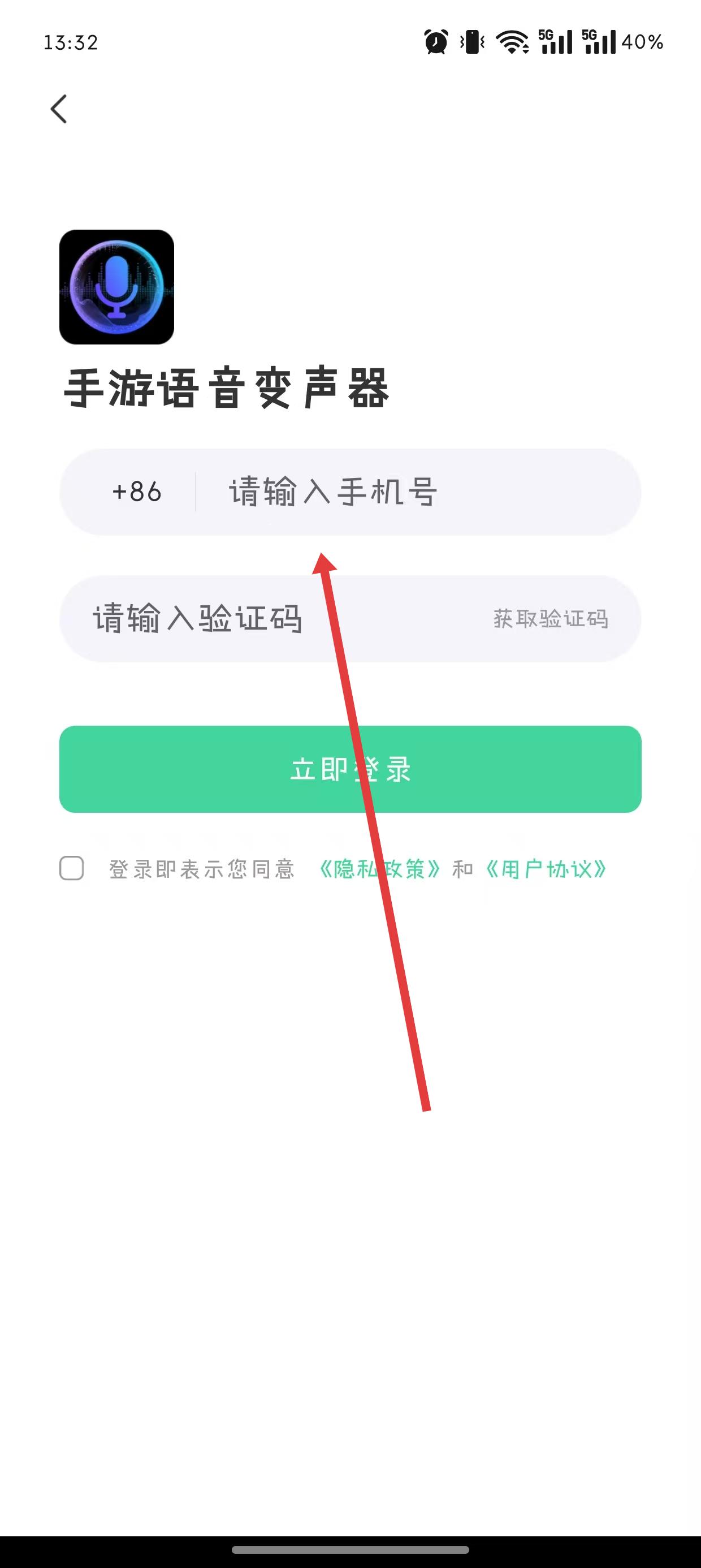Check the agreement consent checkbox
Image resolution: width=701 pixels, height=1568 pixels.
tap(72, 868)
